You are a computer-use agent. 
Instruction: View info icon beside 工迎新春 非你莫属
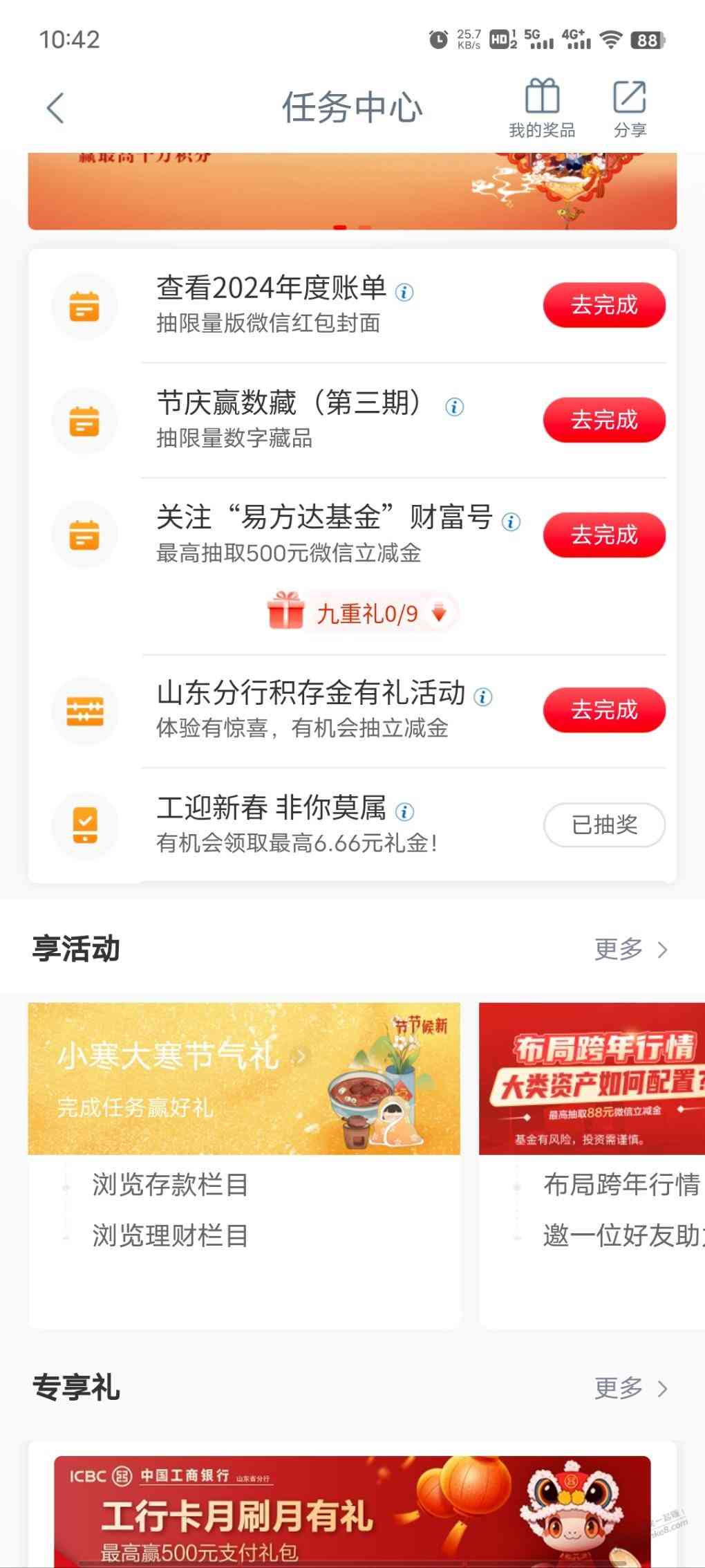coord(404,812)
